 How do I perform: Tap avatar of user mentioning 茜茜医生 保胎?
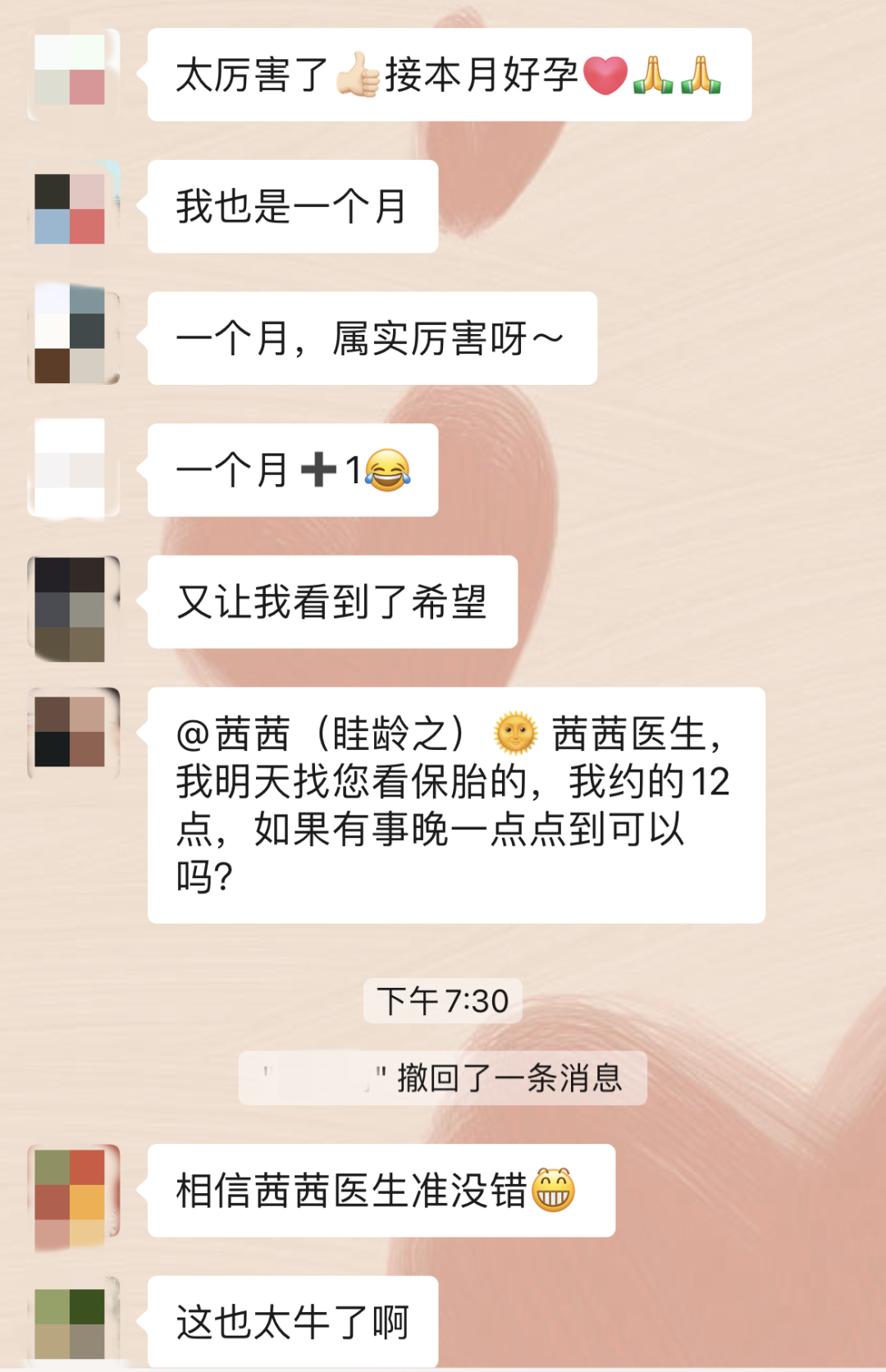[x=72, y=733]
